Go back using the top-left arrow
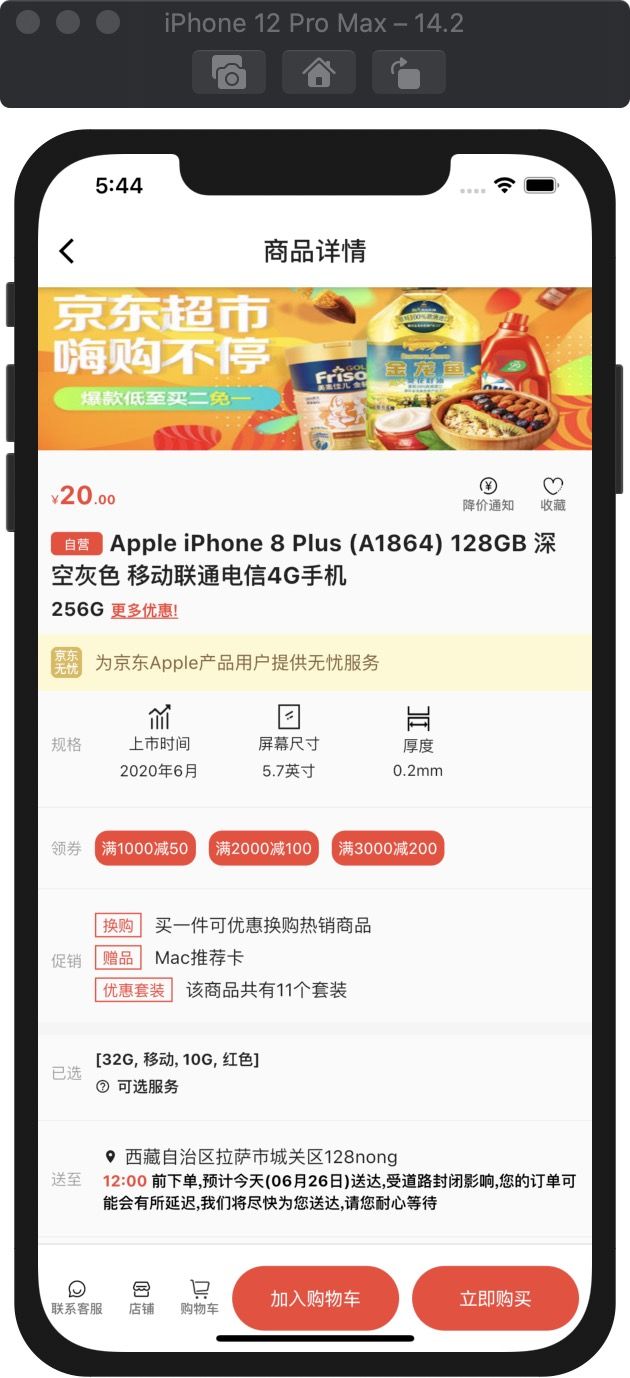Image resolution: width=630 pixels, height=1378 pixels. point(67,251)
